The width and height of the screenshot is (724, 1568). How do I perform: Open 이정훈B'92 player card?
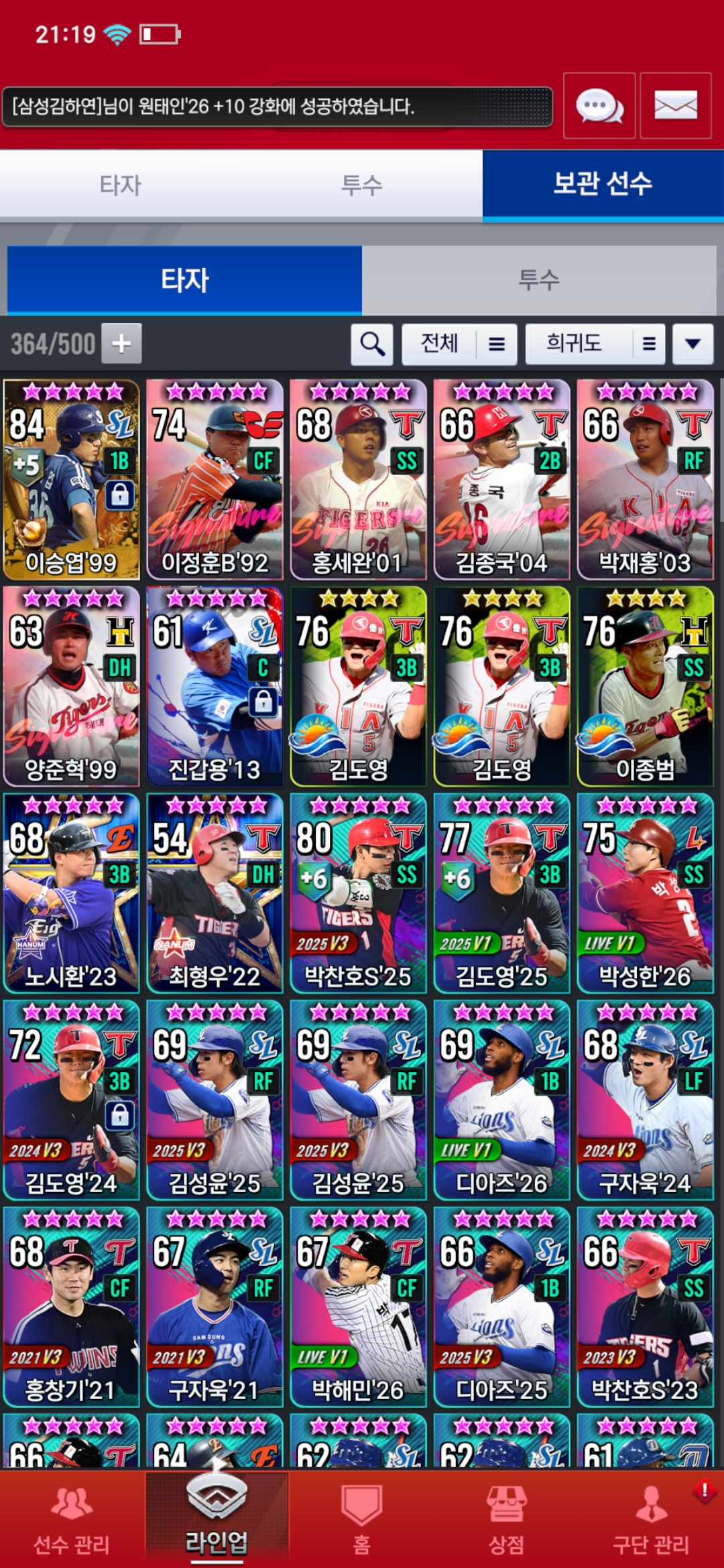click(x=215, y=479)
